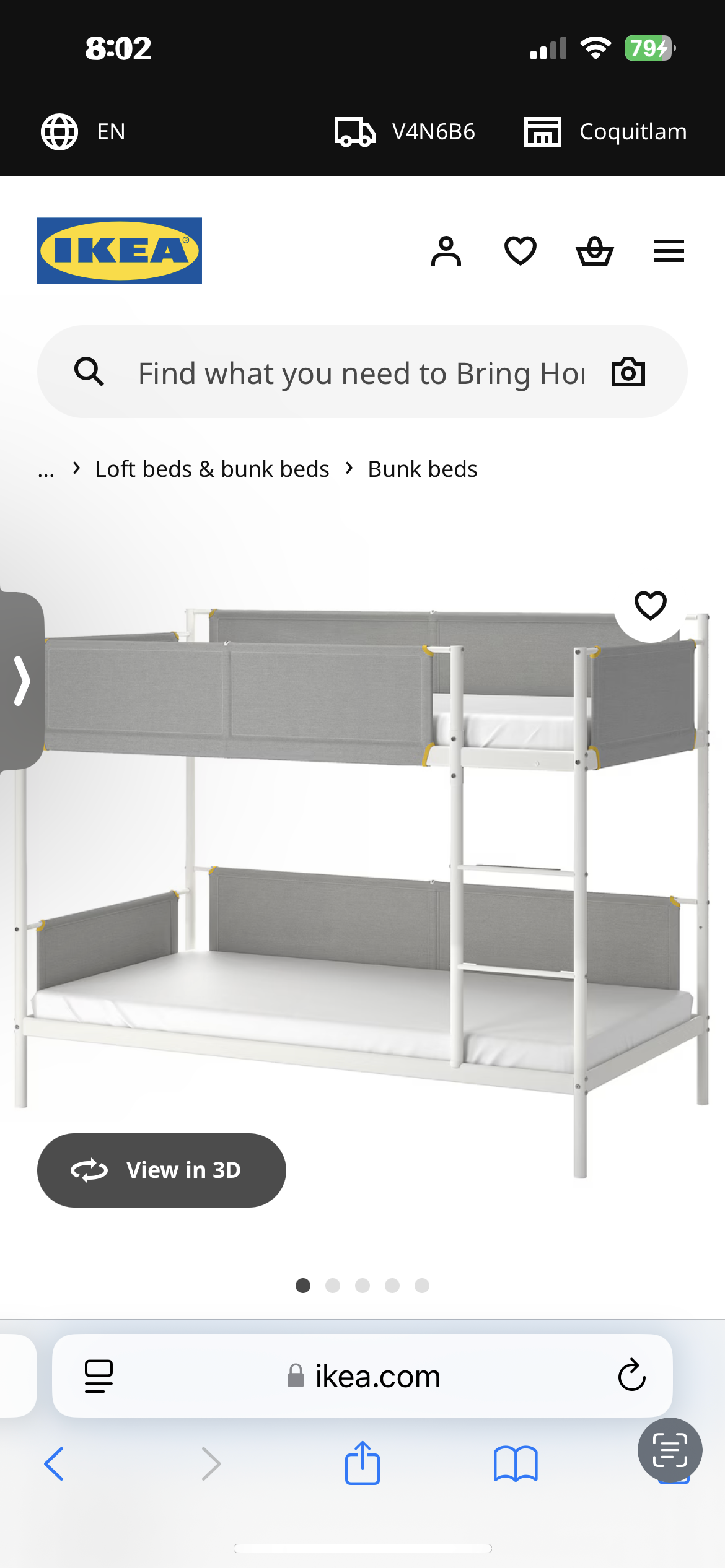Screen dimensions: 725x1568
Task: Go to the IKEA home page via the logo
Action: [120, 251]
